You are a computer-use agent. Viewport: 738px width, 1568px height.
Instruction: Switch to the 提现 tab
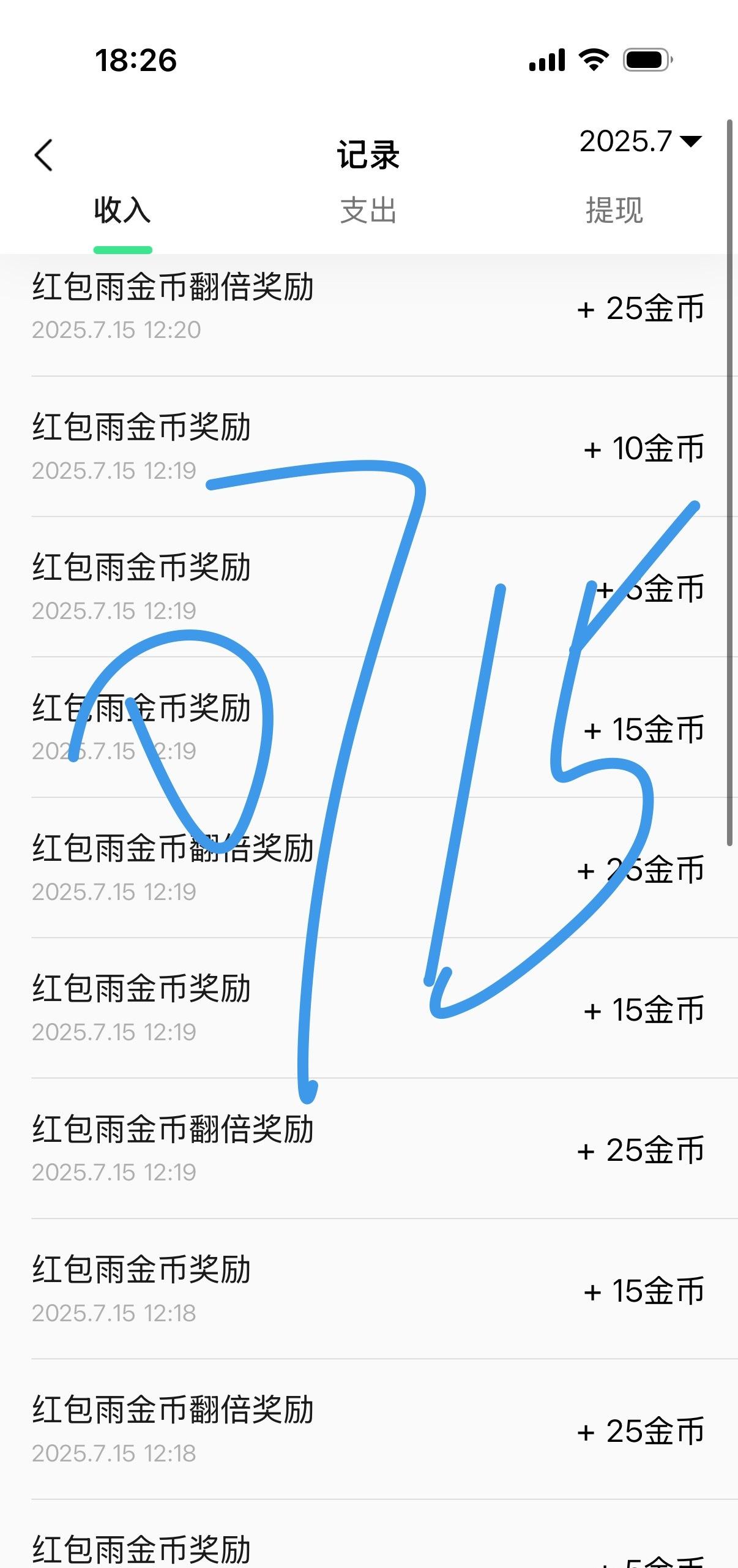pyautogui.click(x=614, y=211)
